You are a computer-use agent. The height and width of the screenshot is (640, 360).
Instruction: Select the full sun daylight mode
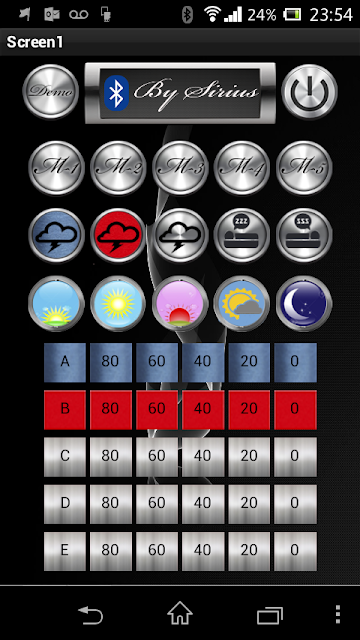(x=118, y=304)
